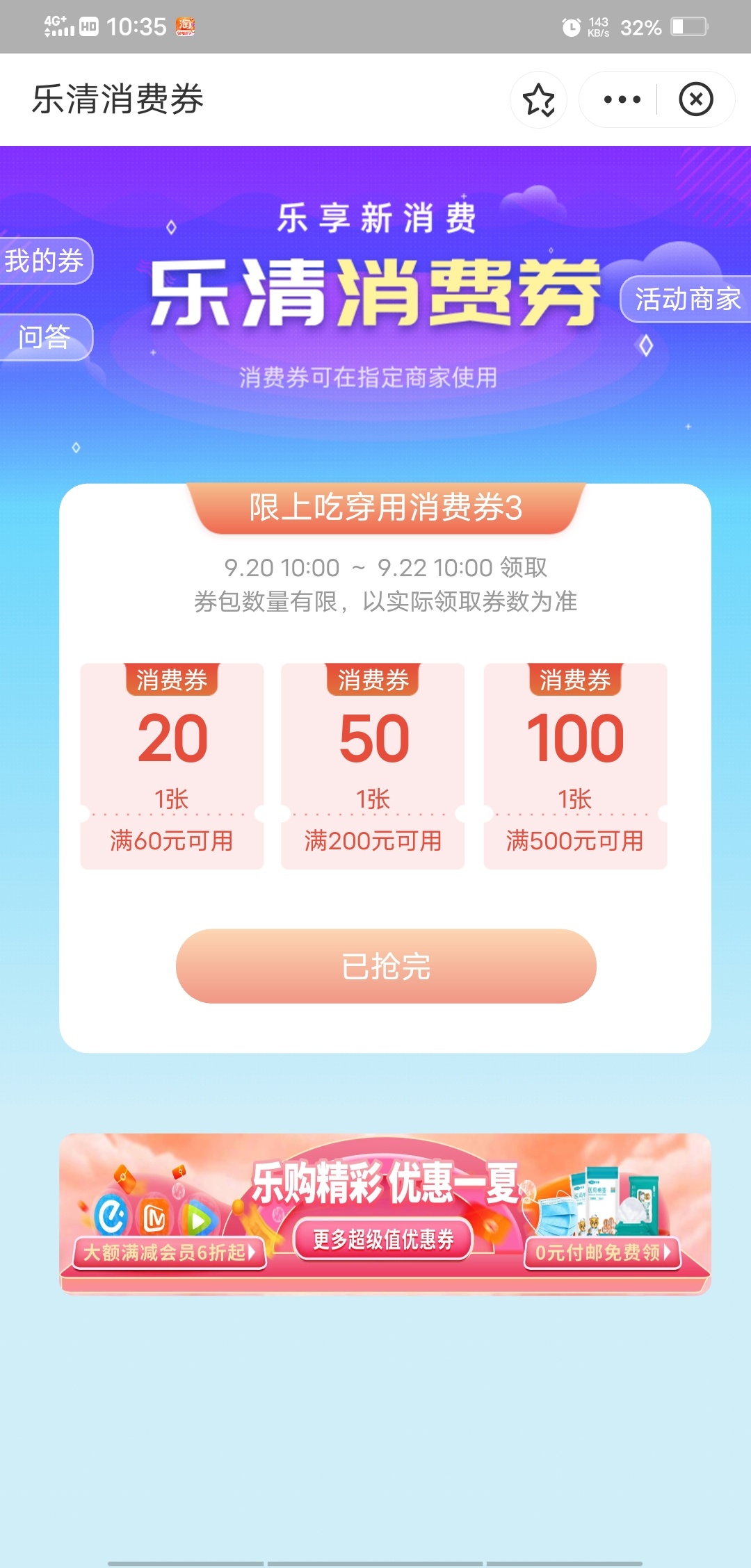
Task: Tap the 已抢完 claim button
Action: click(x=386, y=966)
